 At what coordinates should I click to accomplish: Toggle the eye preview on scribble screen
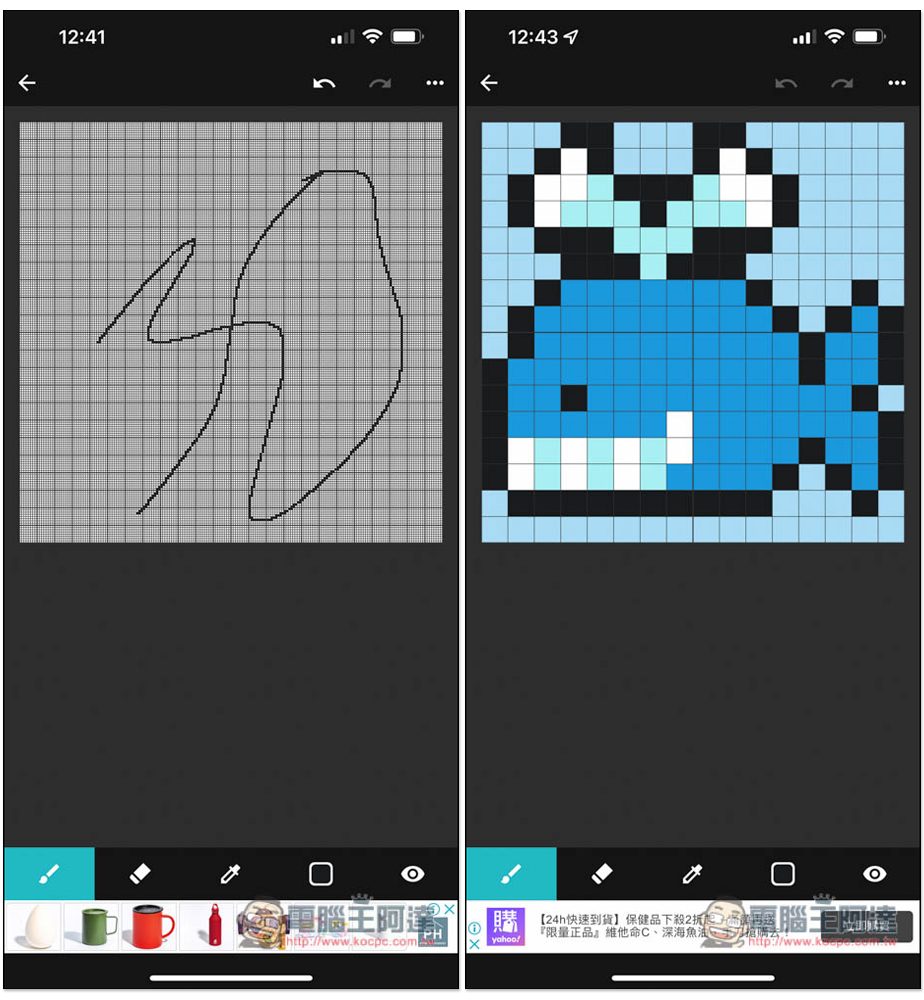click(412, 874)
